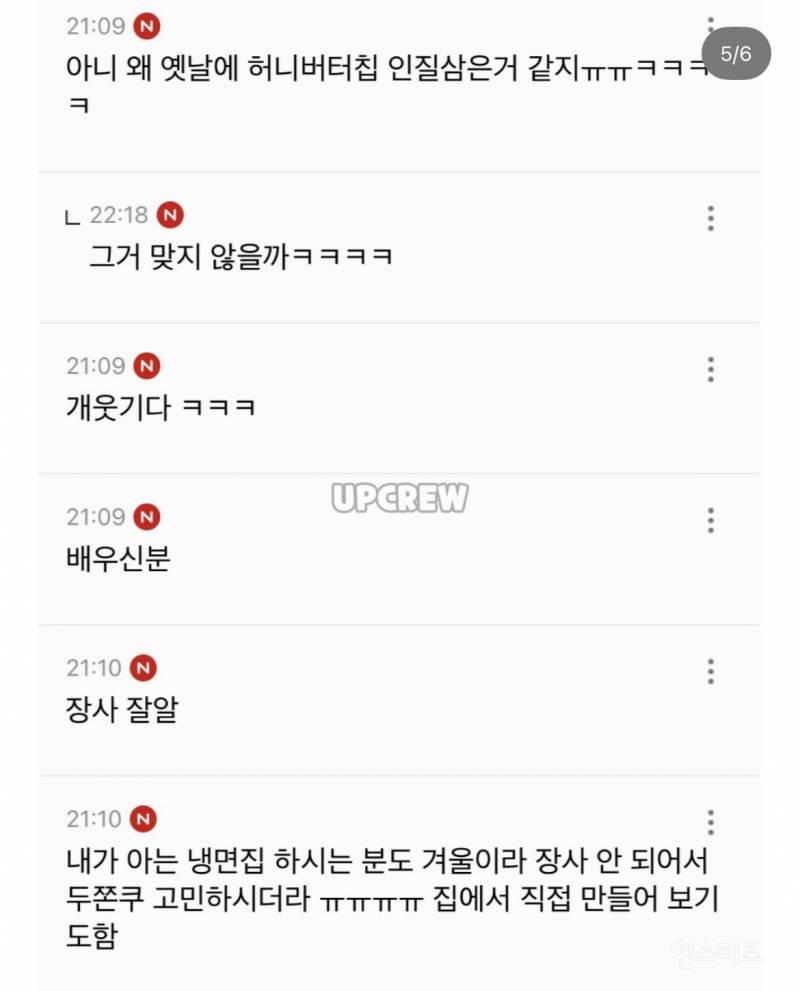The height and width of the screenshot is (991, 800).
Task: Open the options menu for 장사 잘알
Action: [x=710, y=671]
